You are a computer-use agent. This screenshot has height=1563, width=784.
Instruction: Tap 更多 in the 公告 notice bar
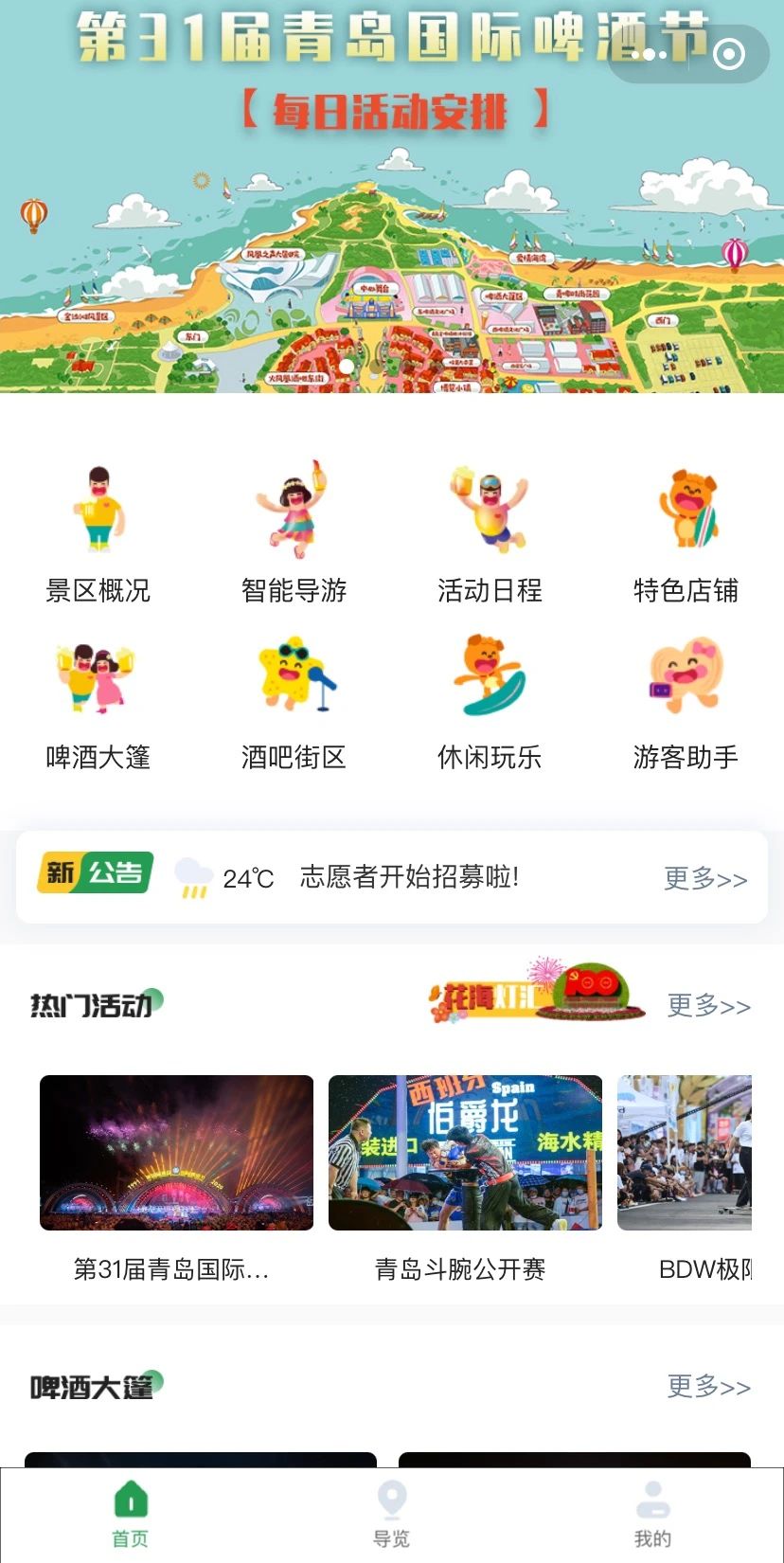pyautogui.click(x=705, y=878)
